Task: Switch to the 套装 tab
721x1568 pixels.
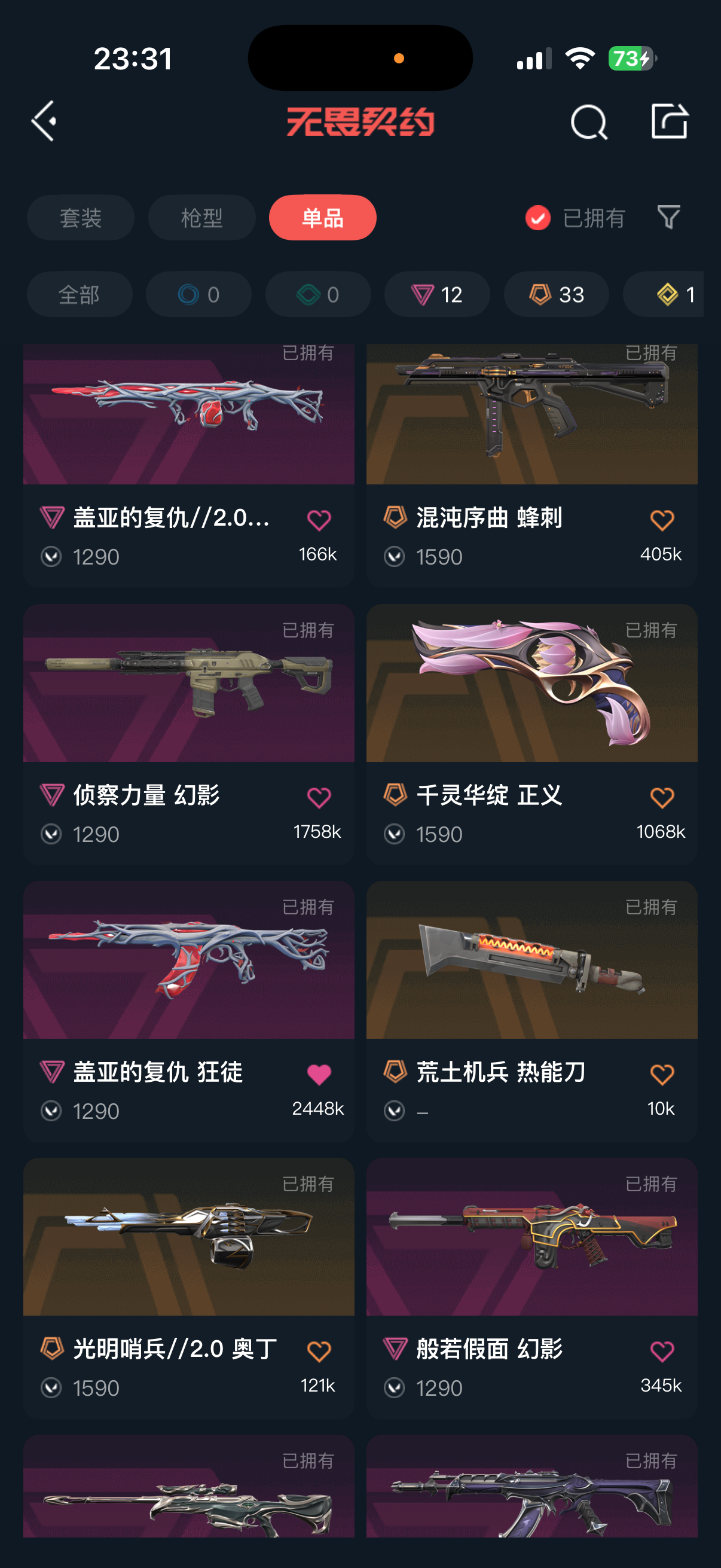Action: [x=80, y=218]
